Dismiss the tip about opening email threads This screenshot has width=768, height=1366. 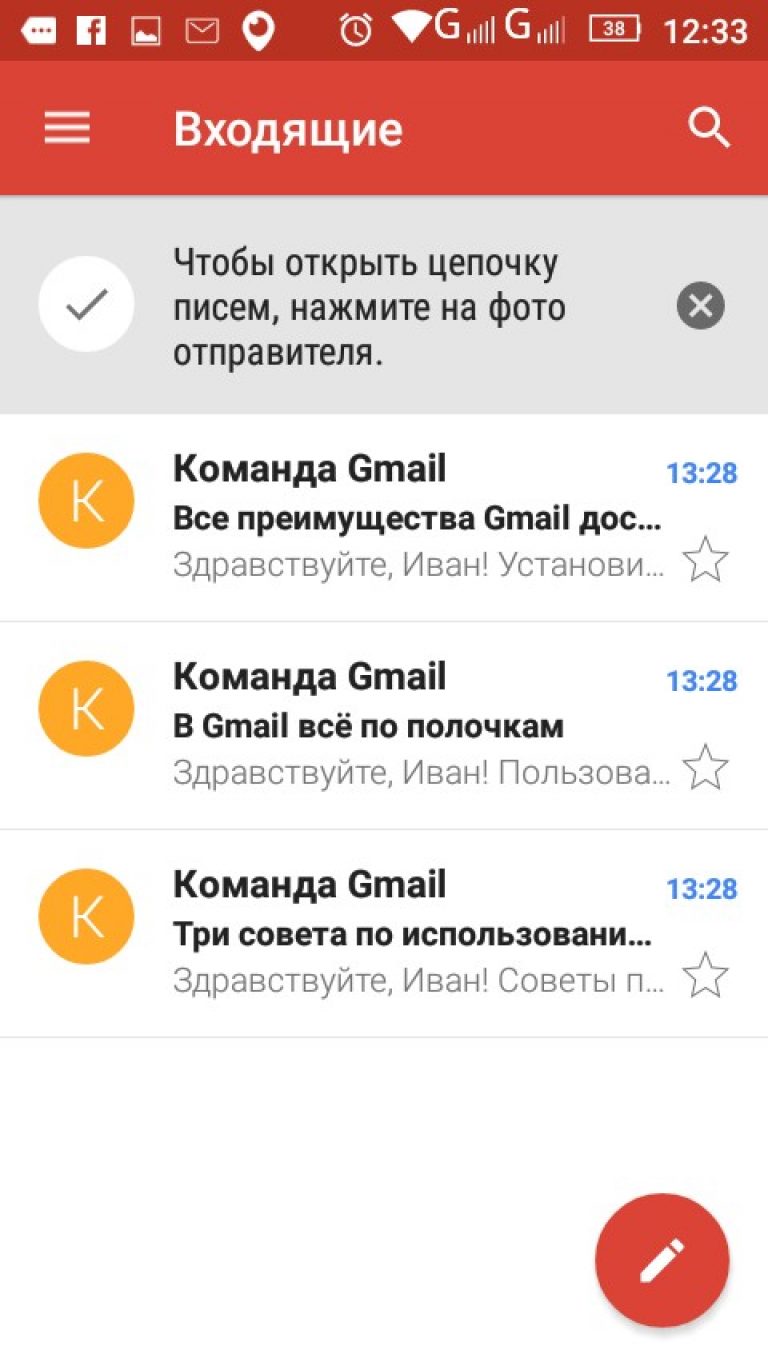(x=700, y=306)
